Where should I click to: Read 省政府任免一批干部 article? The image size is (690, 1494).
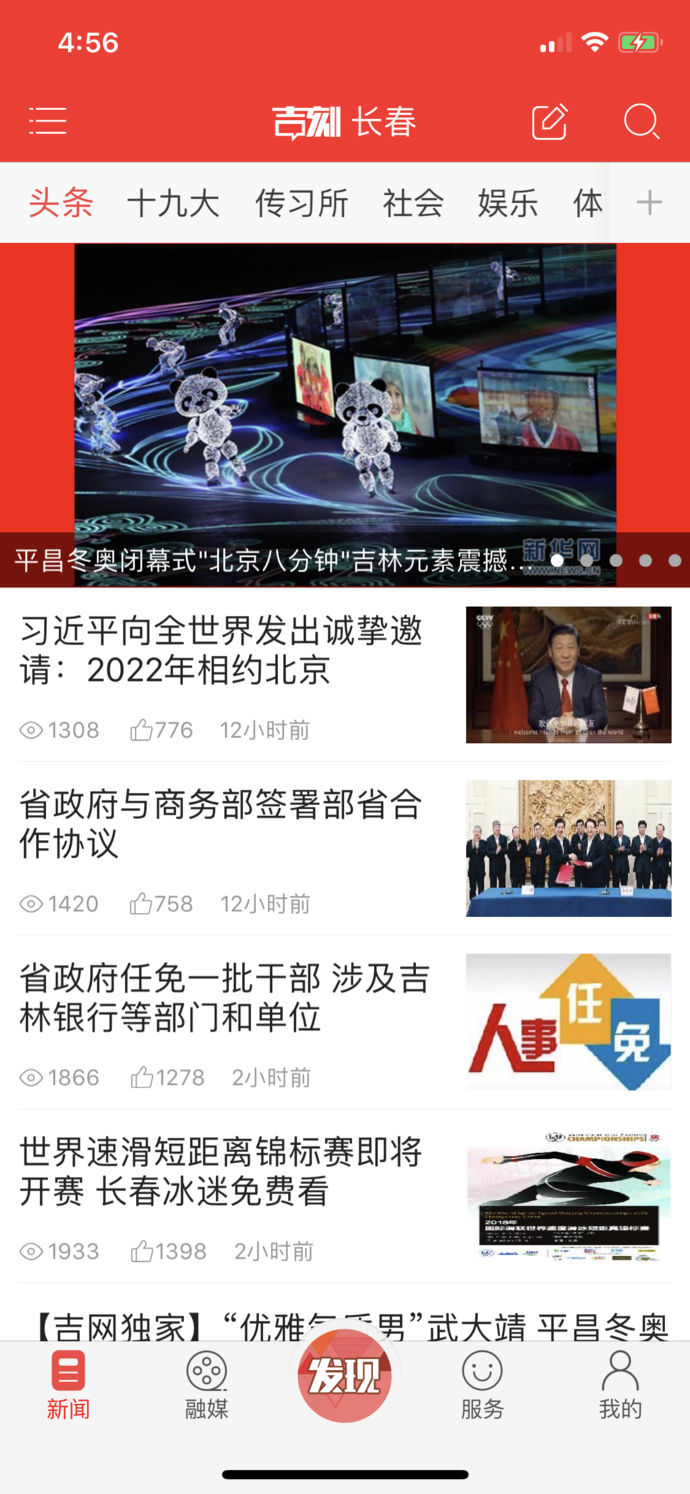tap(224, 997)
